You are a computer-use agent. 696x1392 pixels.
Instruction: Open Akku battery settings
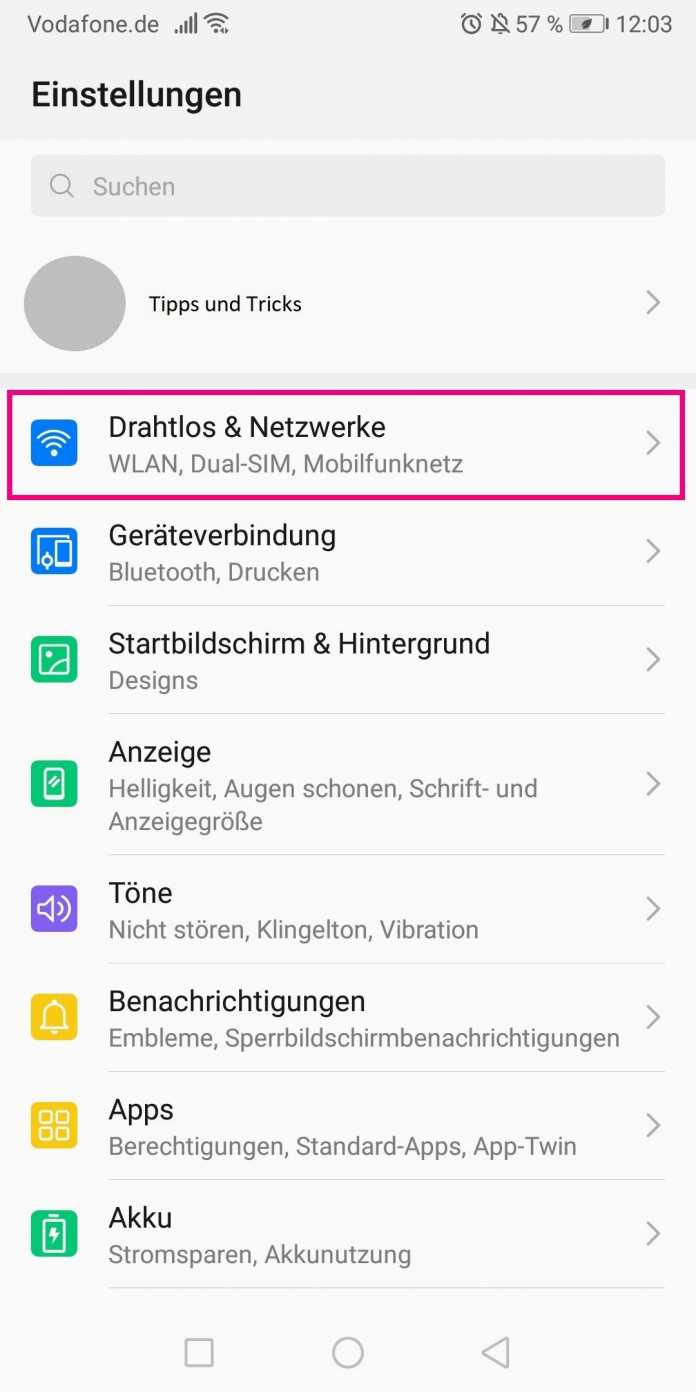347,1234
